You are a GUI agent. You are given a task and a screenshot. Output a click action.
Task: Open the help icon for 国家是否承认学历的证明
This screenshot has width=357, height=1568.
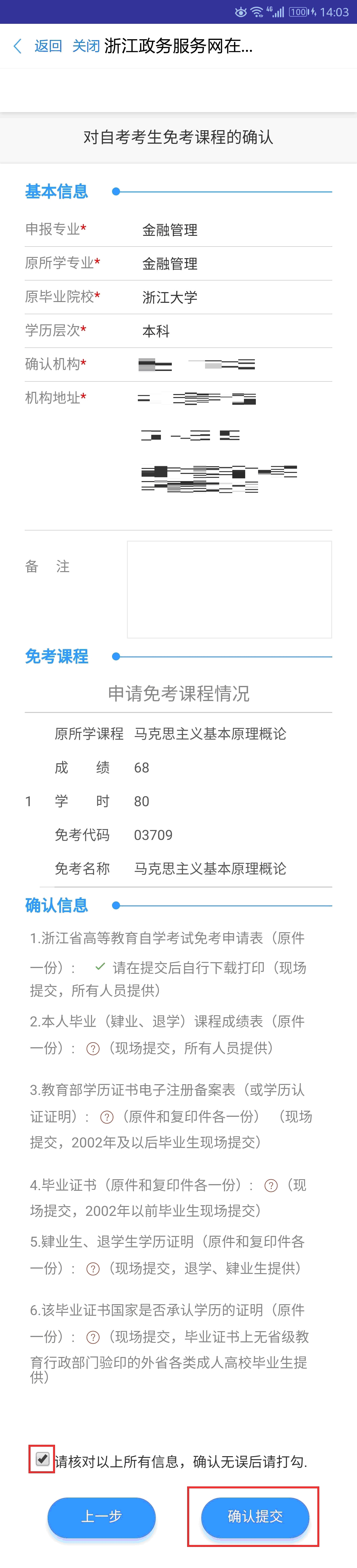click(x=93, y=1337)
